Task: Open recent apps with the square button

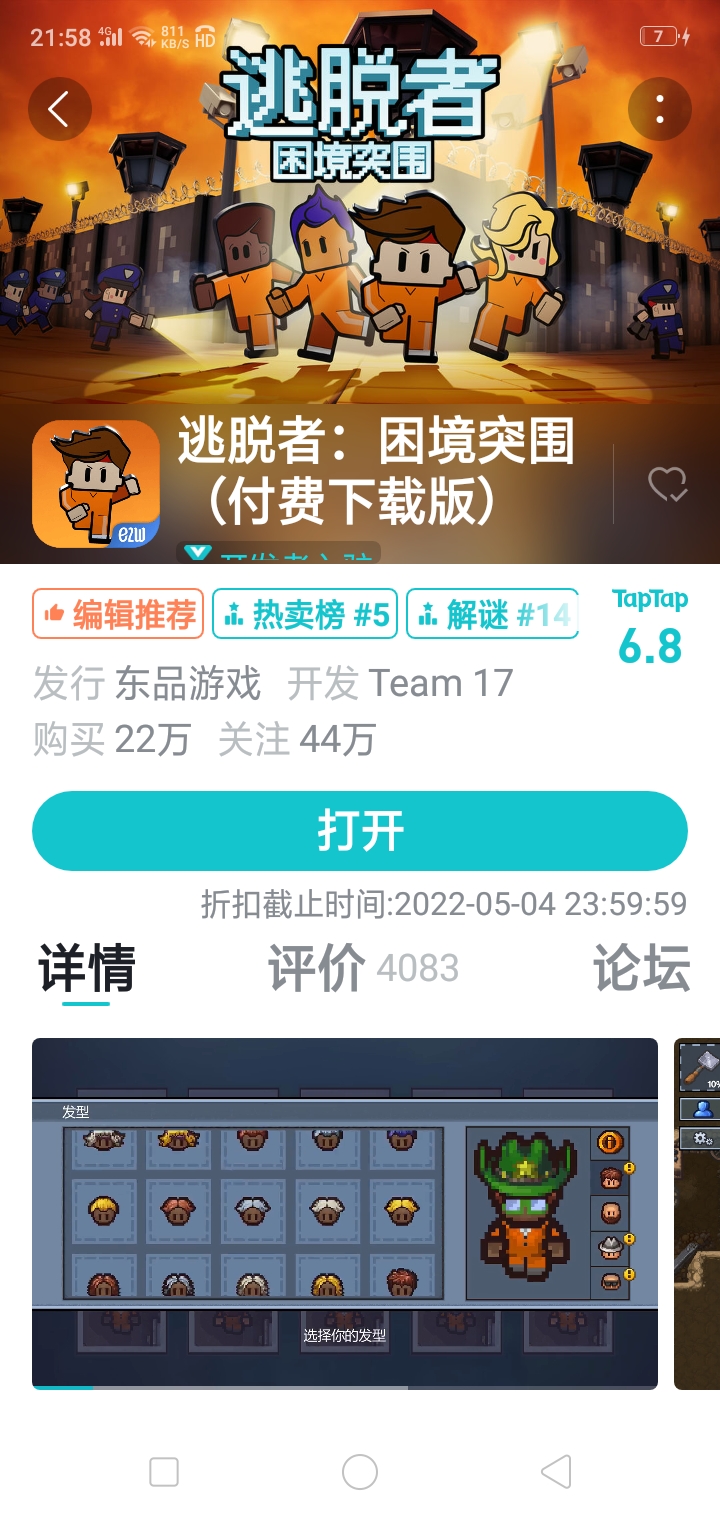Action: point(164,1472)
